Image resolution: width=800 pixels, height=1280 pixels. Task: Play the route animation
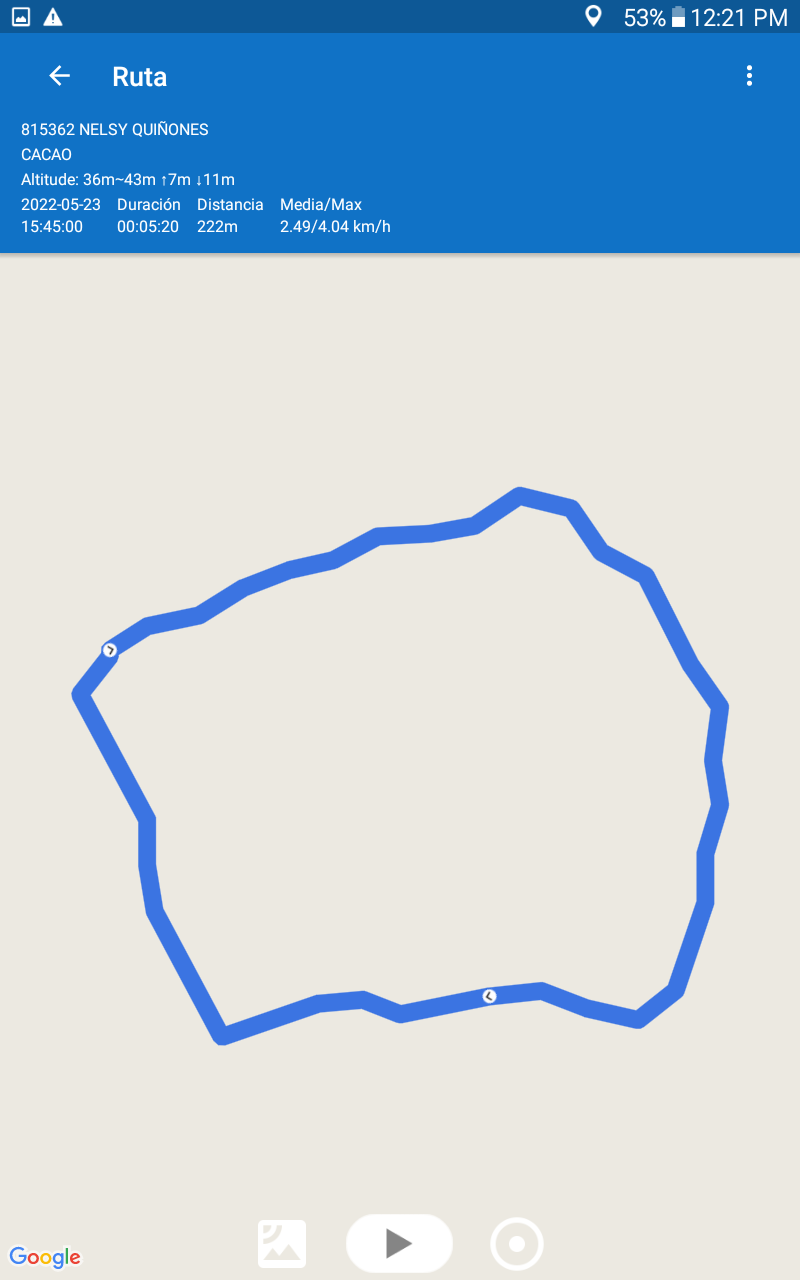tap(399, 1243)
